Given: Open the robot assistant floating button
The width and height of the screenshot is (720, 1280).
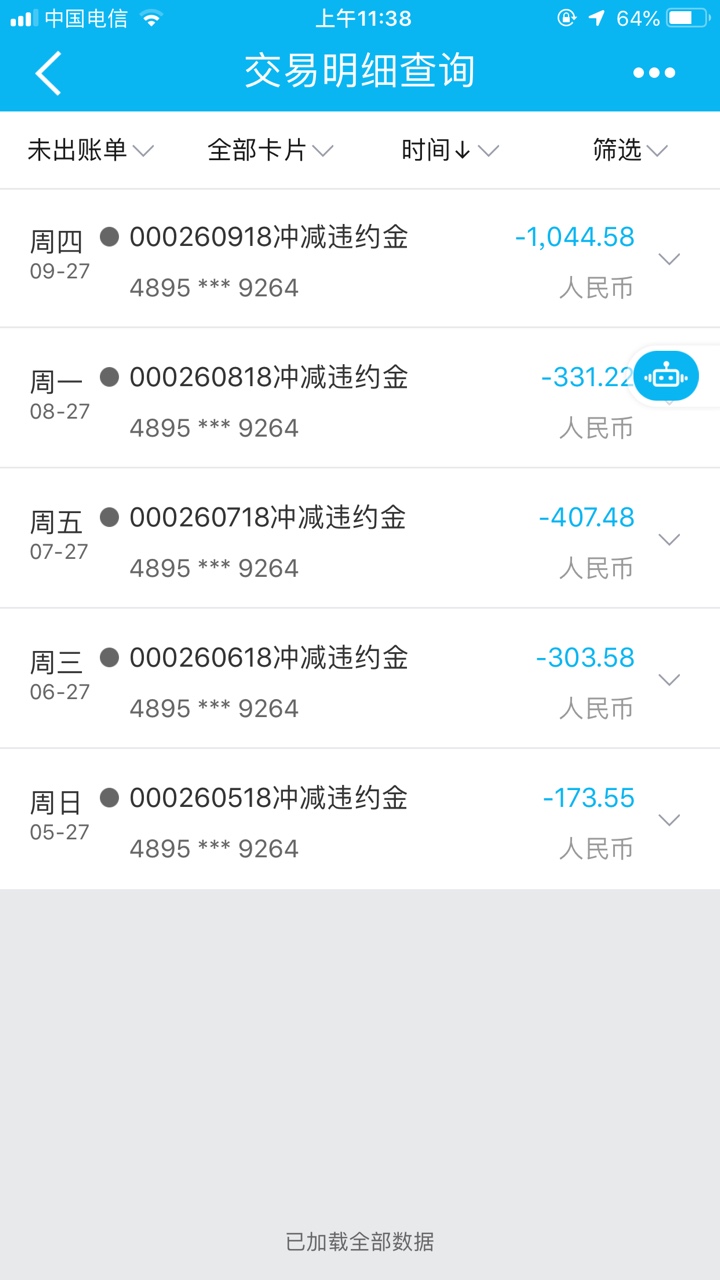Looking at the screenshot, I should click(666, 377).
